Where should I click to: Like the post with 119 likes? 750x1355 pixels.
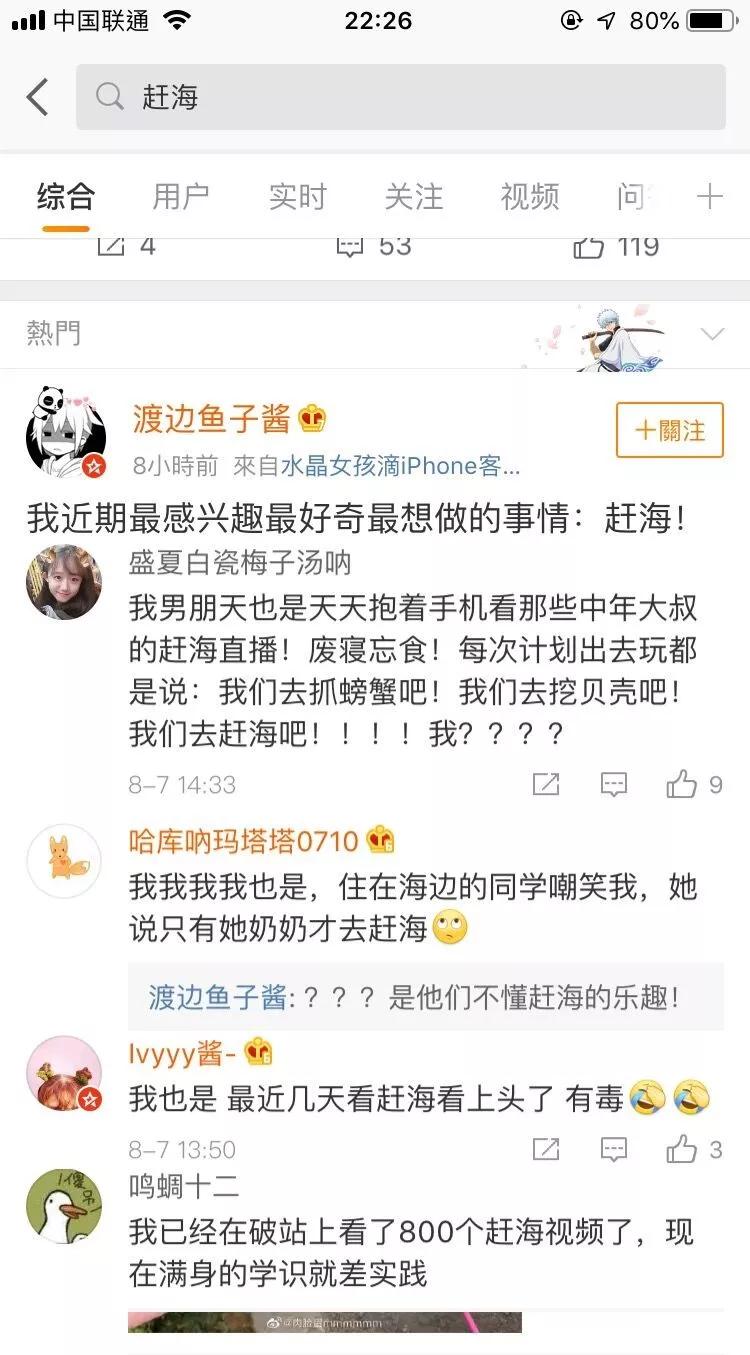[590, 247]
